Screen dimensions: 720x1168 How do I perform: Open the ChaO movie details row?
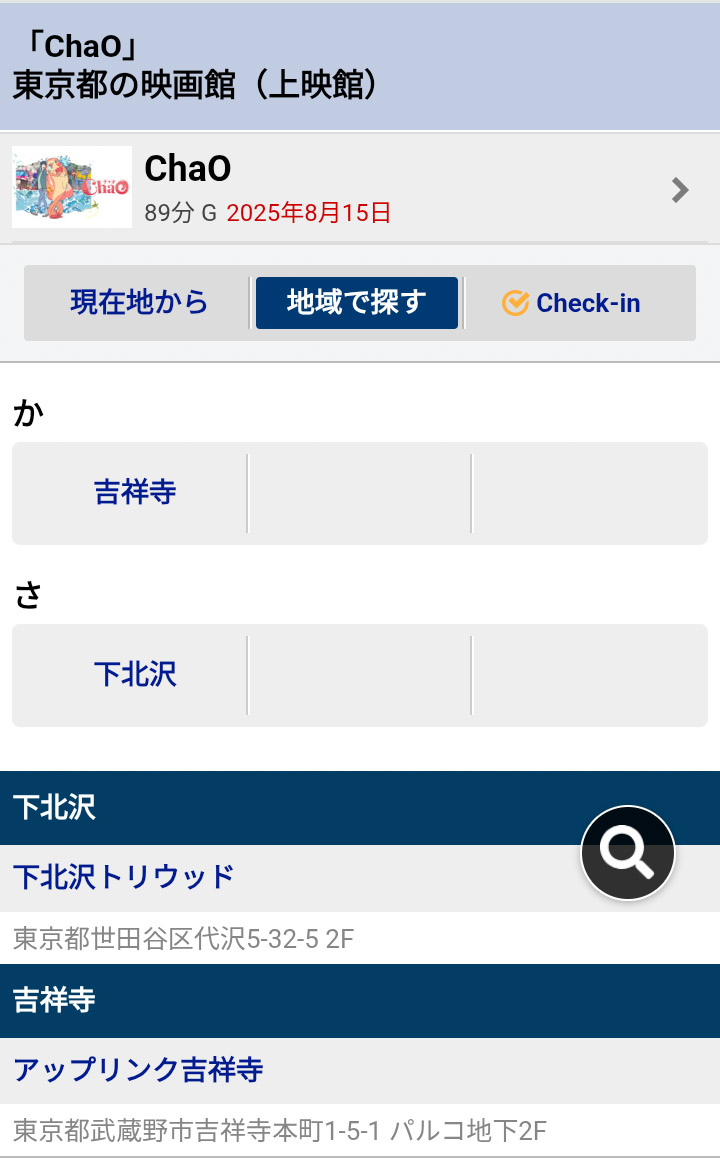click(360, 188)
